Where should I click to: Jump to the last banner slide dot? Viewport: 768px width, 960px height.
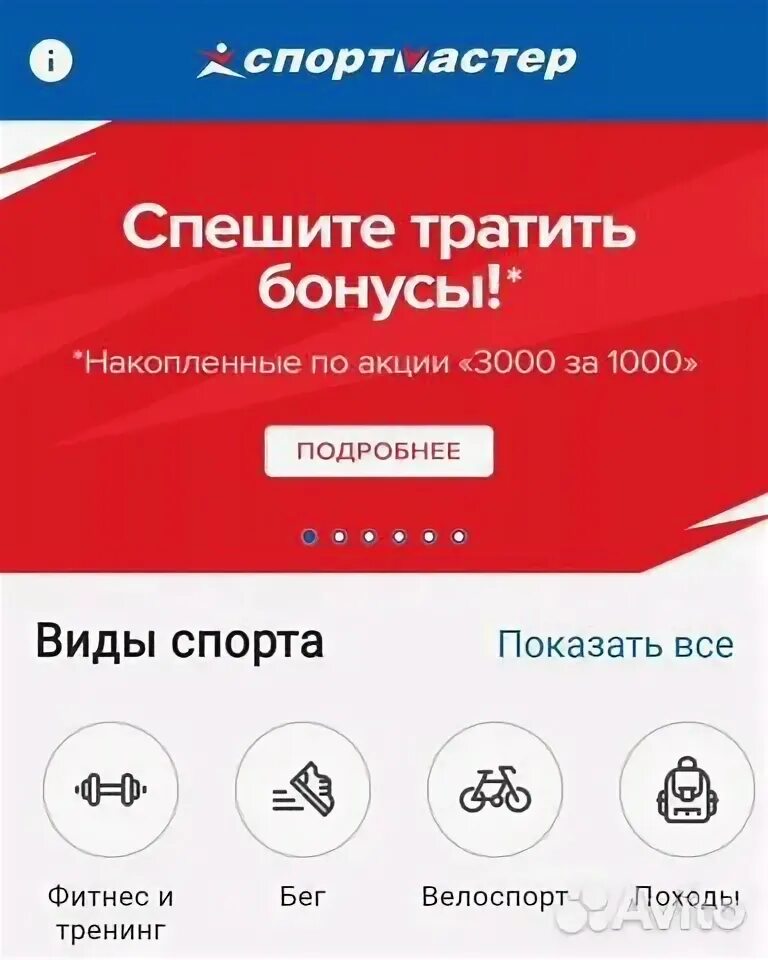[x=459, y=536]
